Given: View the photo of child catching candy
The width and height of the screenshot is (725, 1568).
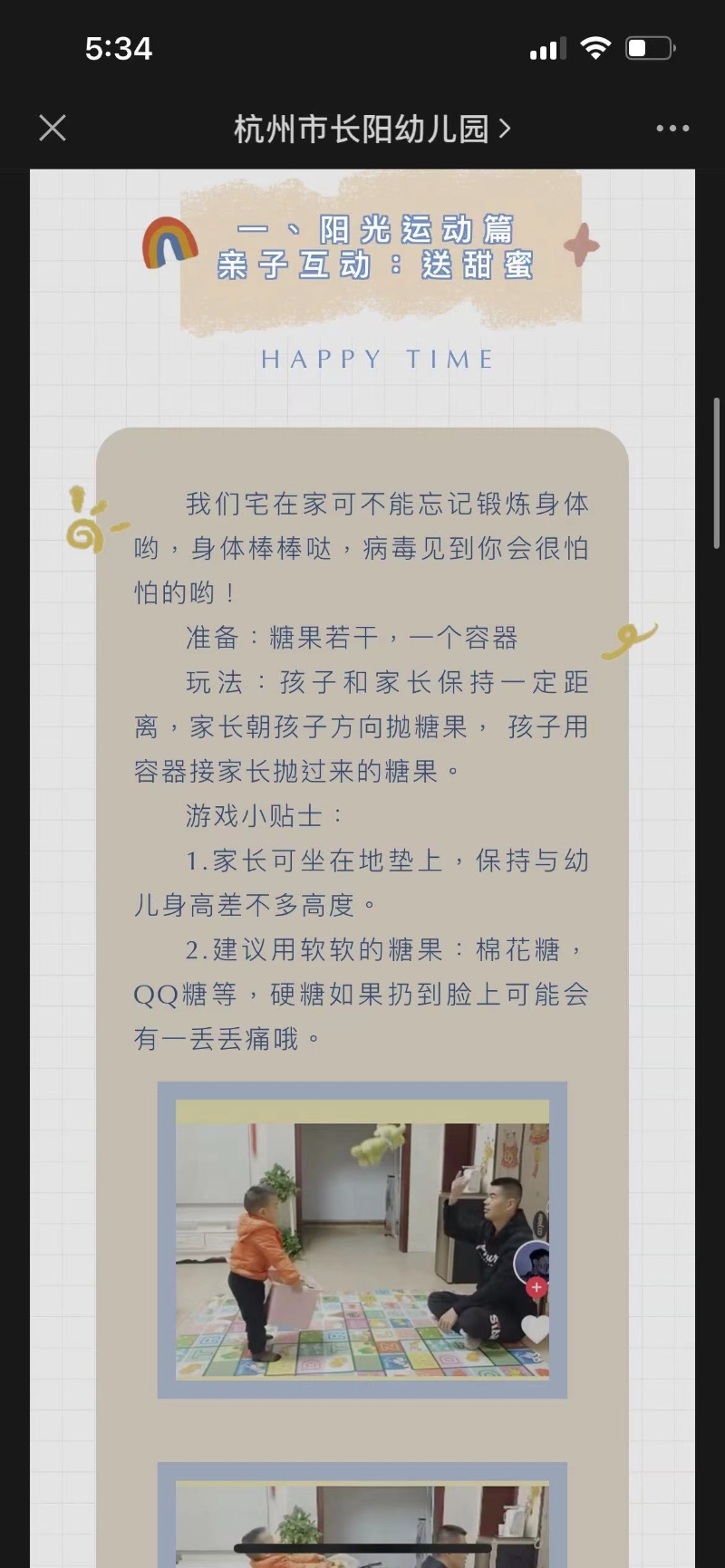Looking at the screenshot, I should [362, 1239].
